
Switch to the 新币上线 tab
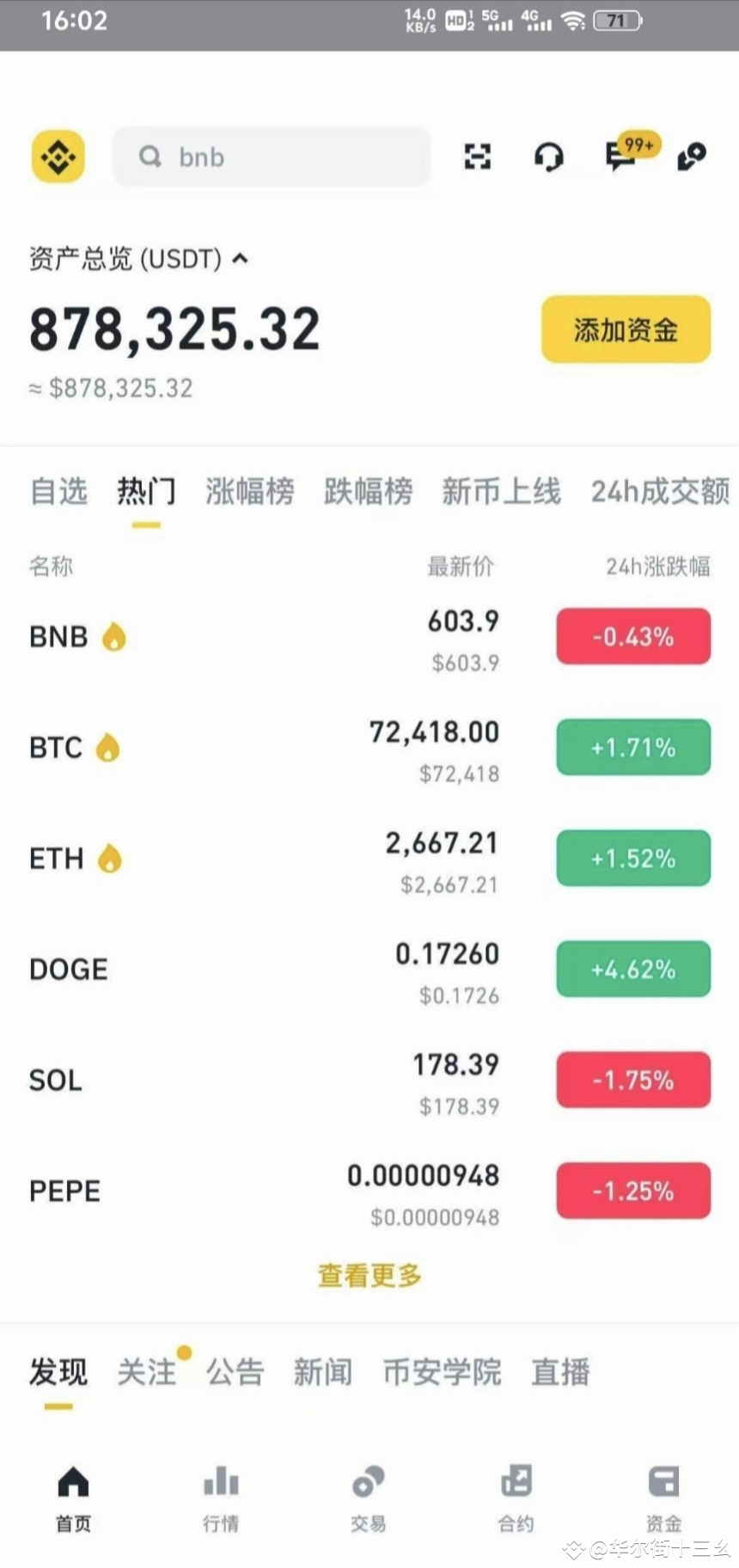point(501,491)
